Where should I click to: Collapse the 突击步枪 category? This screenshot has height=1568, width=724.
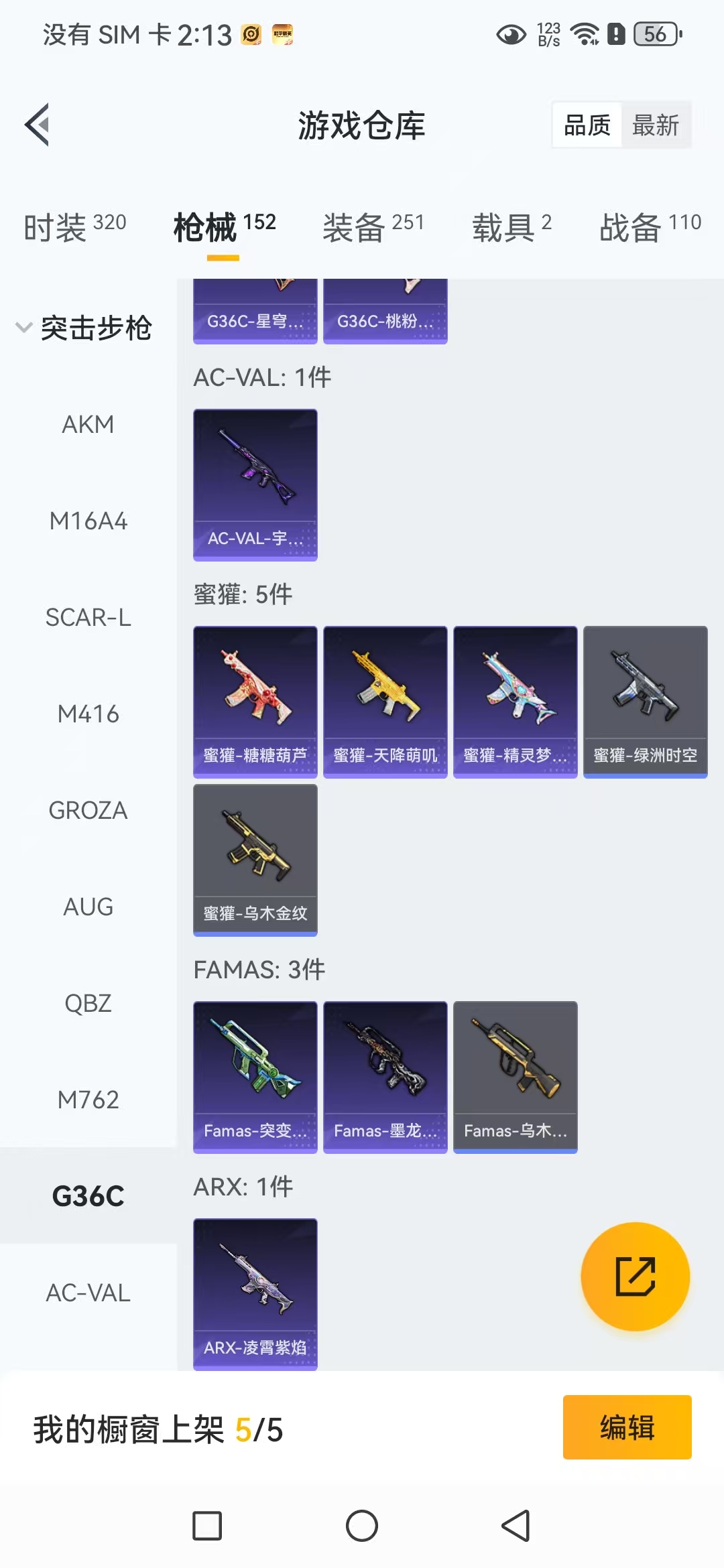[x=84, y=328]
